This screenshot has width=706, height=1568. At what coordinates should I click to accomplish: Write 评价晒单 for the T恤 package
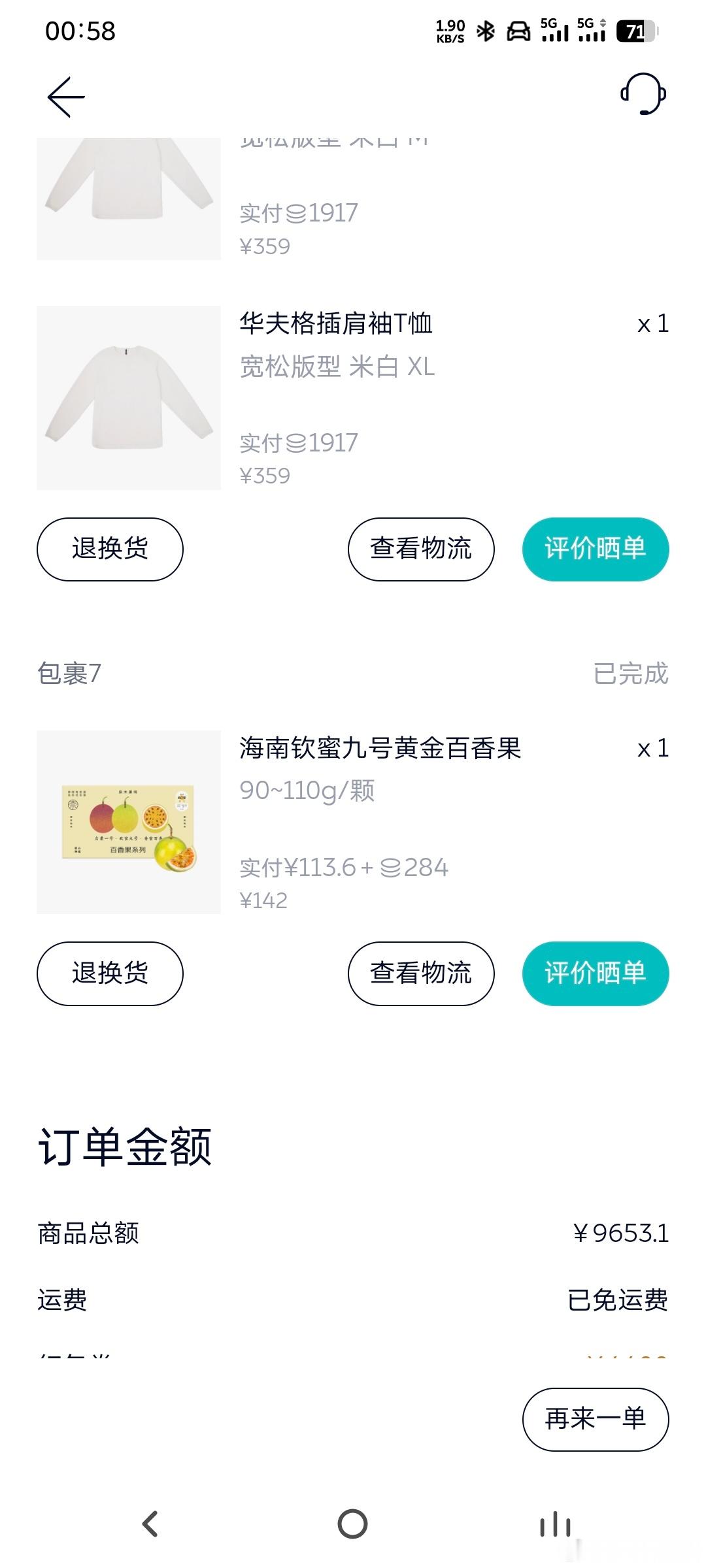[x=595, y=549]
